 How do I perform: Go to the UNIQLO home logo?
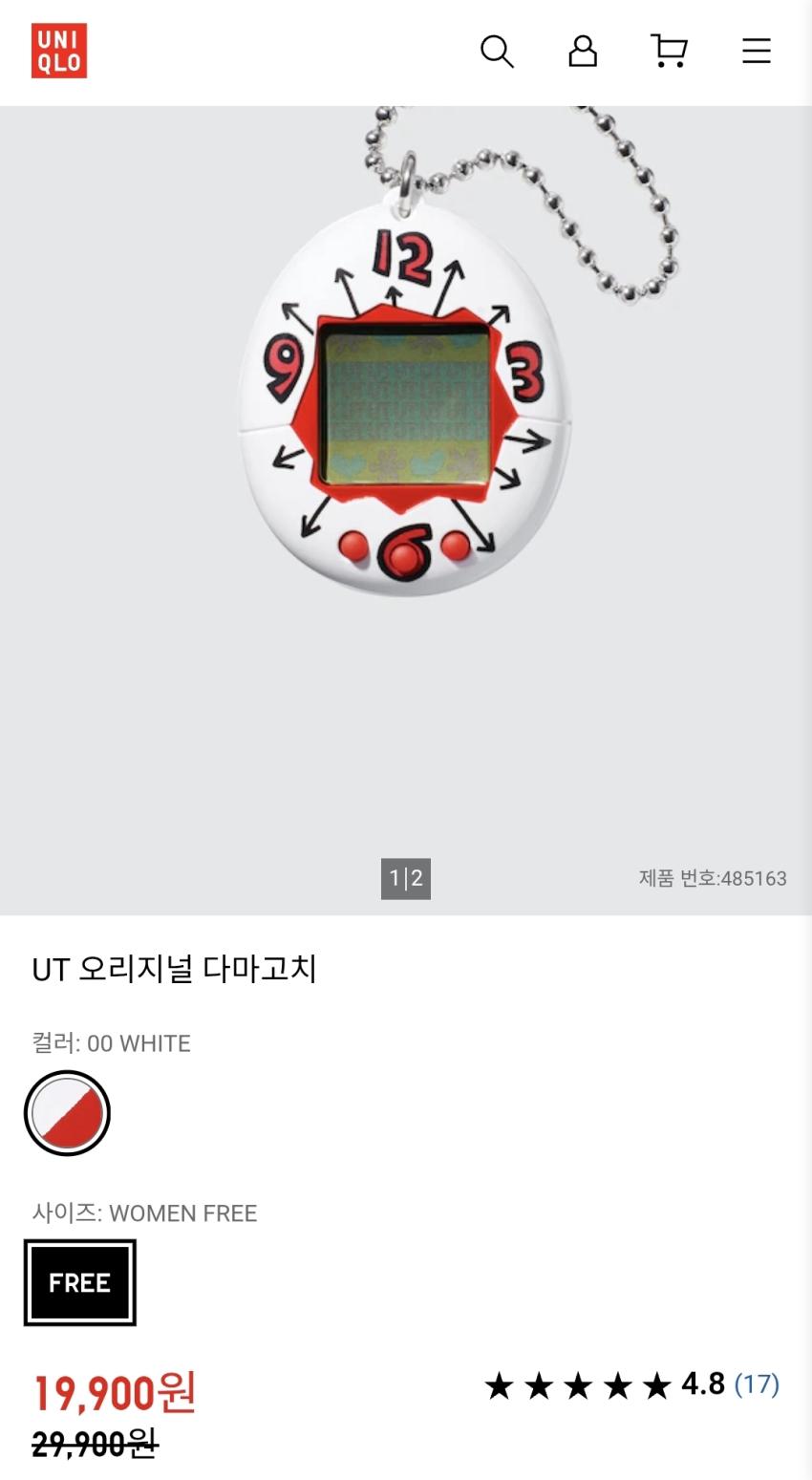59,52
